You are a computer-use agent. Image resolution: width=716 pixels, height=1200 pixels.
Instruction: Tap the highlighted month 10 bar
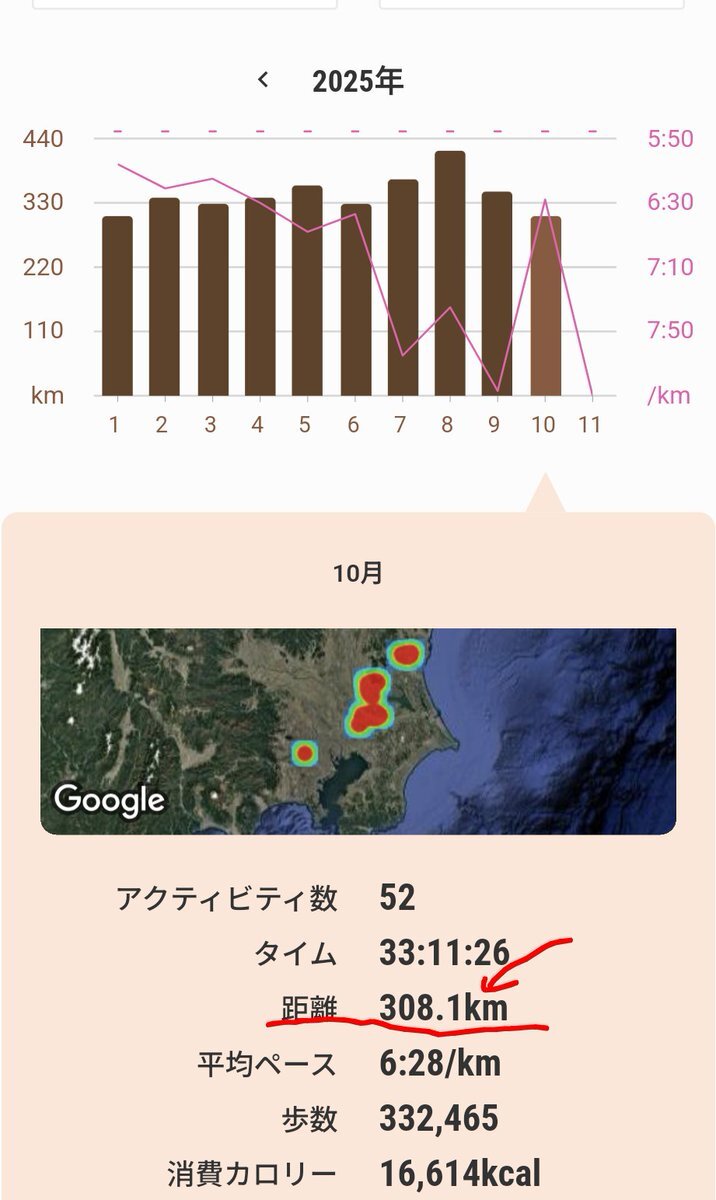tap(545, 305)
